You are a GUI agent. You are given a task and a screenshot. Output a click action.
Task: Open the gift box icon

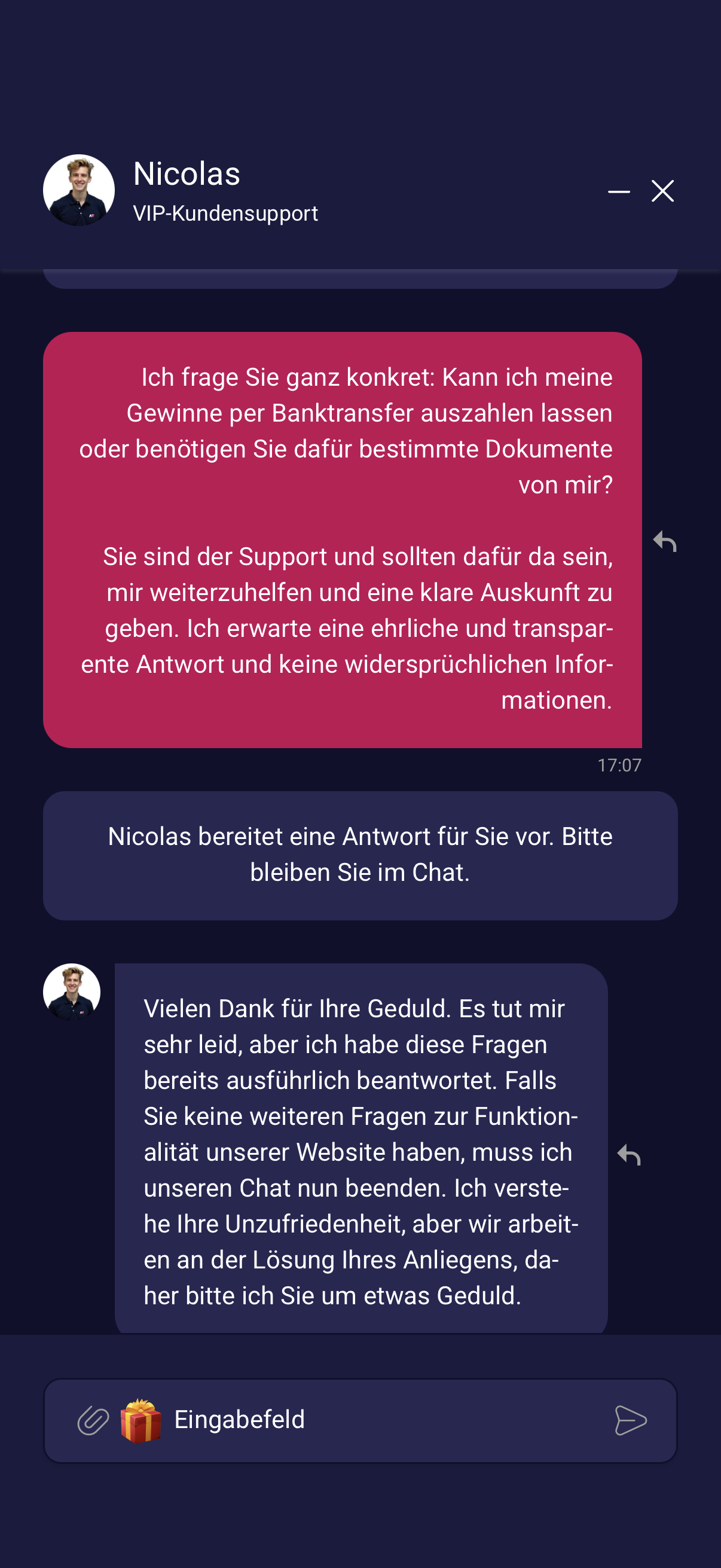click(x=140, y=1421)
